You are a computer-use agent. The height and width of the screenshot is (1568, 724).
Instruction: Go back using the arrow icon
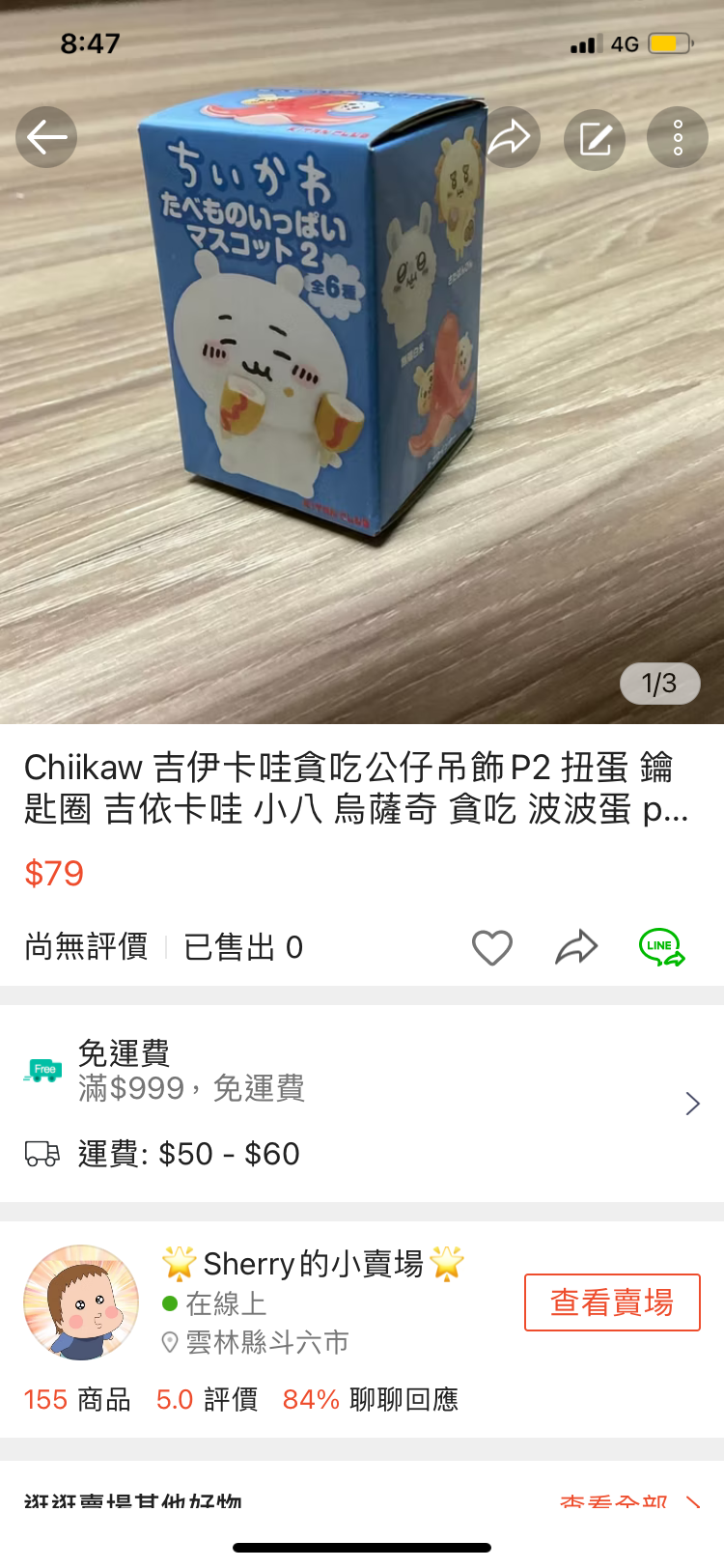(x=46, y=137)
